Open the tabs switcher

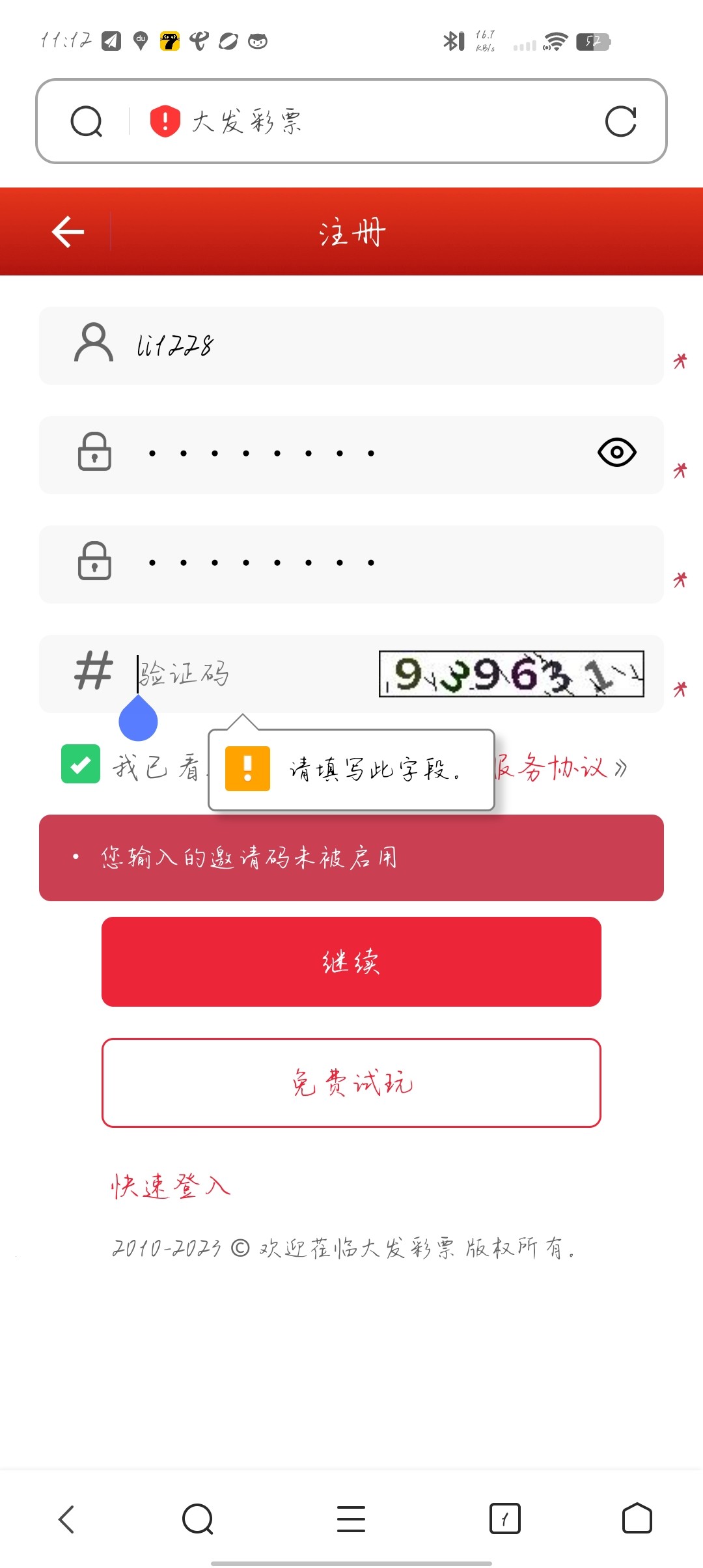(504, 1519)
